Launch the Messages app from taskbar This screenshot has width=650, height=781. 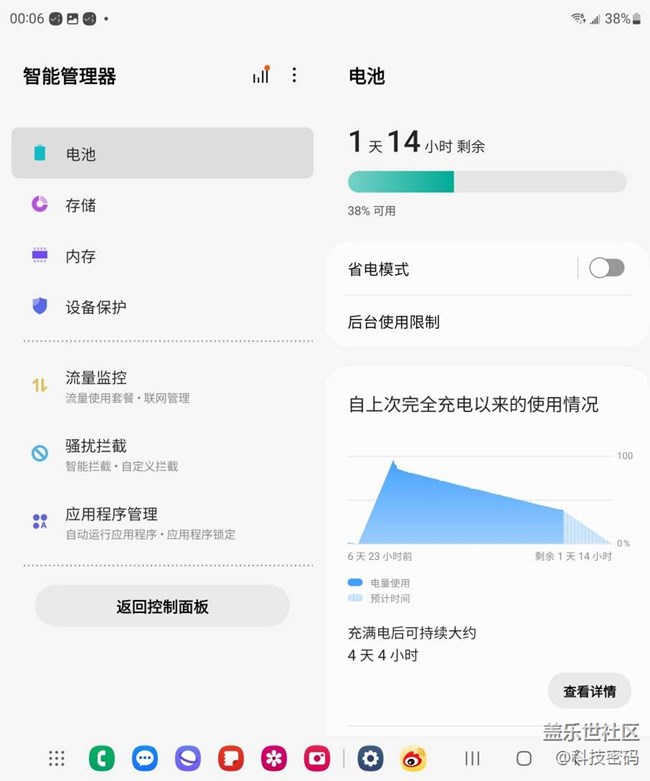pos(145,759)
